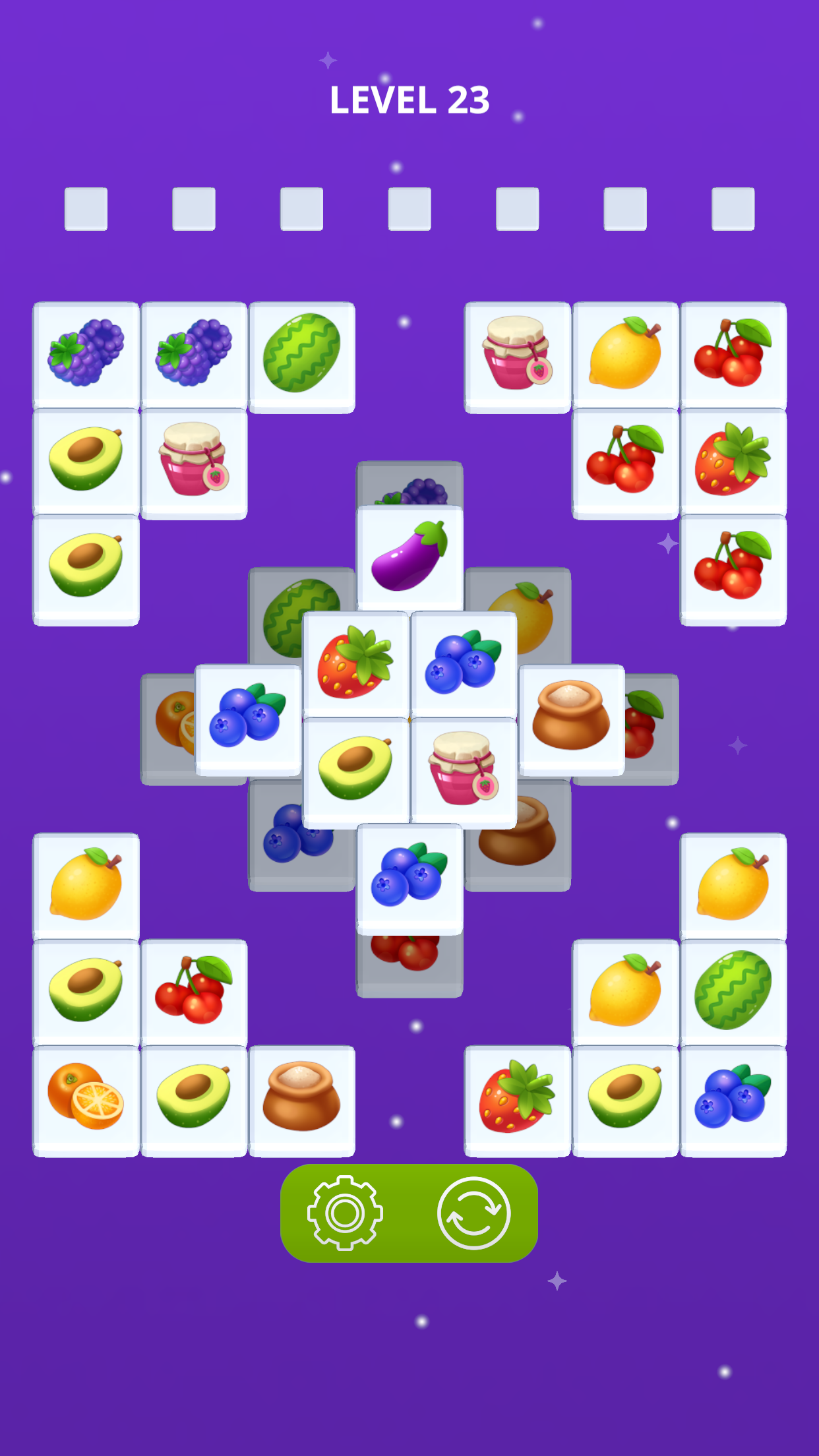The image size is (819, 1456).
Task: Tap the watermelon tile beside the blackberries
Action: coord(302,356)
